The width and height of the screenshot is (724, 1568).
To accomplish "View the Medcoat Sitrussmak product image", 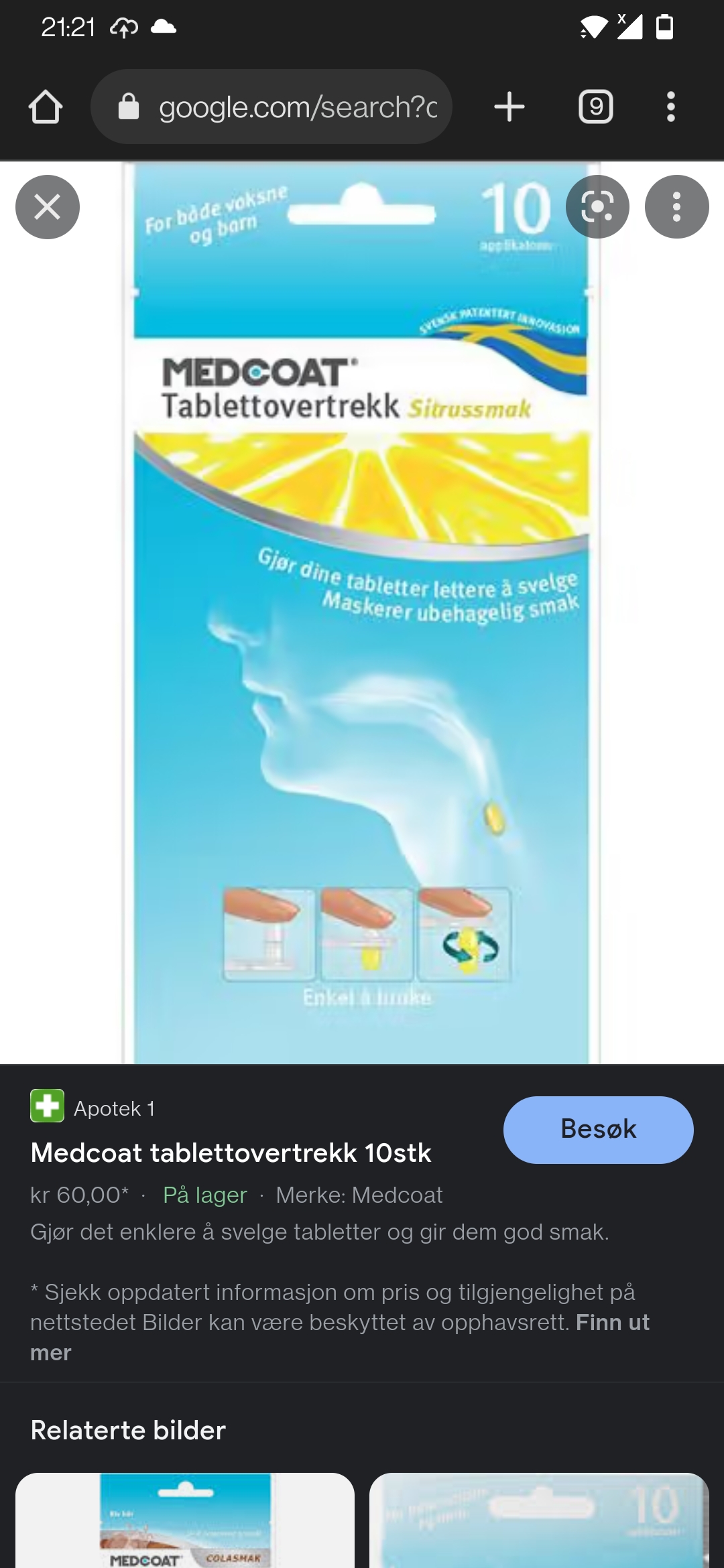I will (361, 612).
